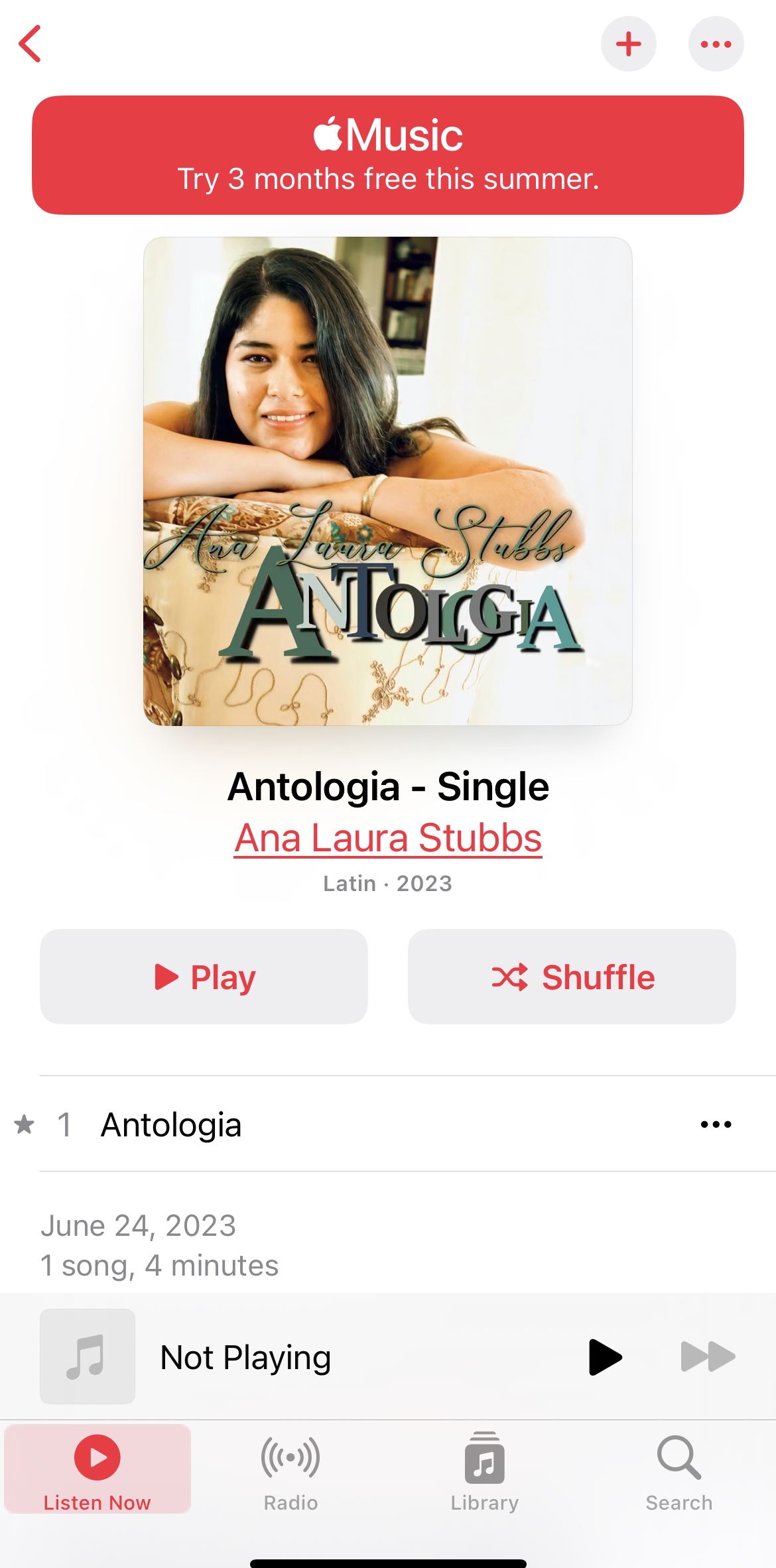This screenshot has width=776, height=1568.
Task: Tap play in the mini player
Action: coord(605,1357)
